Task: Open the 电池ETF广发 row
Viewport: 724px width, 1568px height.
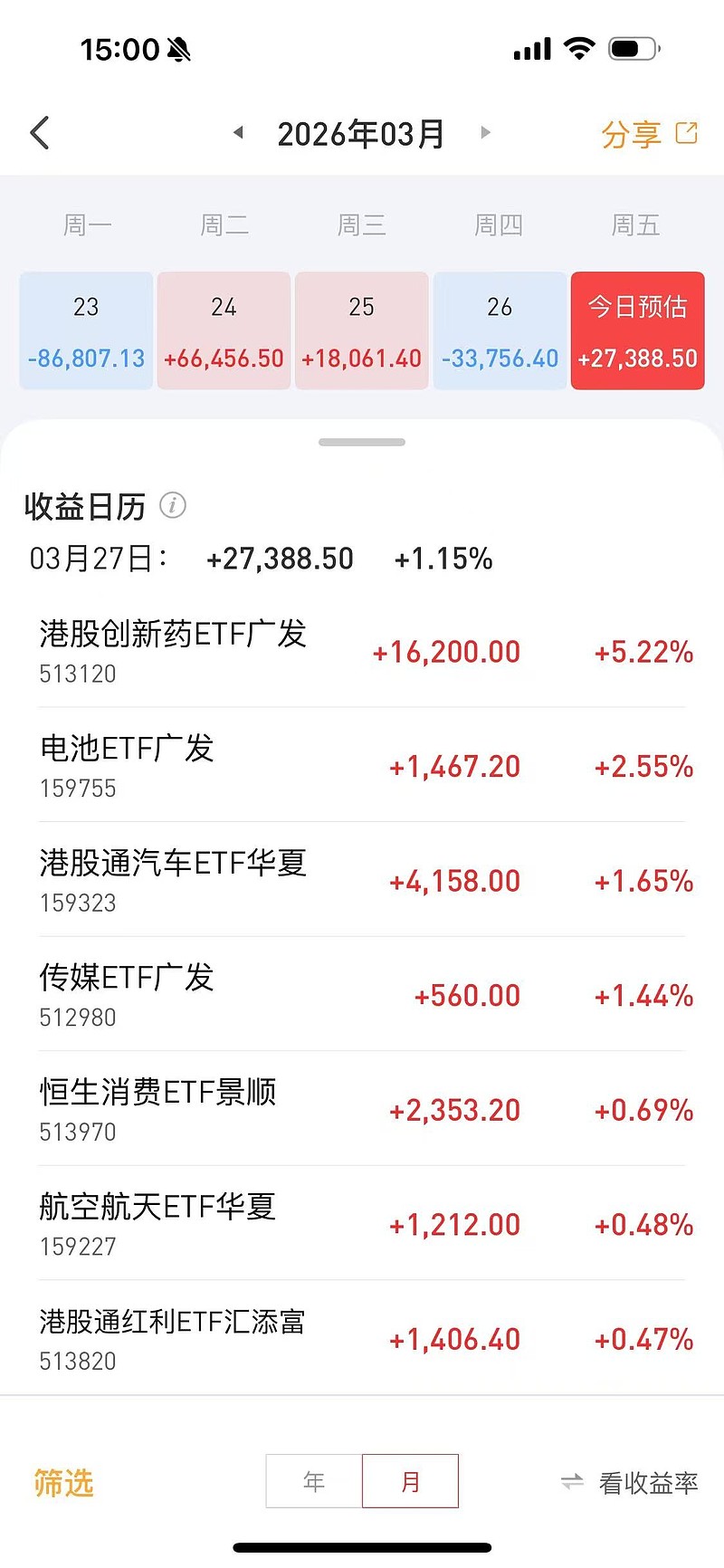Action: coord(362,766)
